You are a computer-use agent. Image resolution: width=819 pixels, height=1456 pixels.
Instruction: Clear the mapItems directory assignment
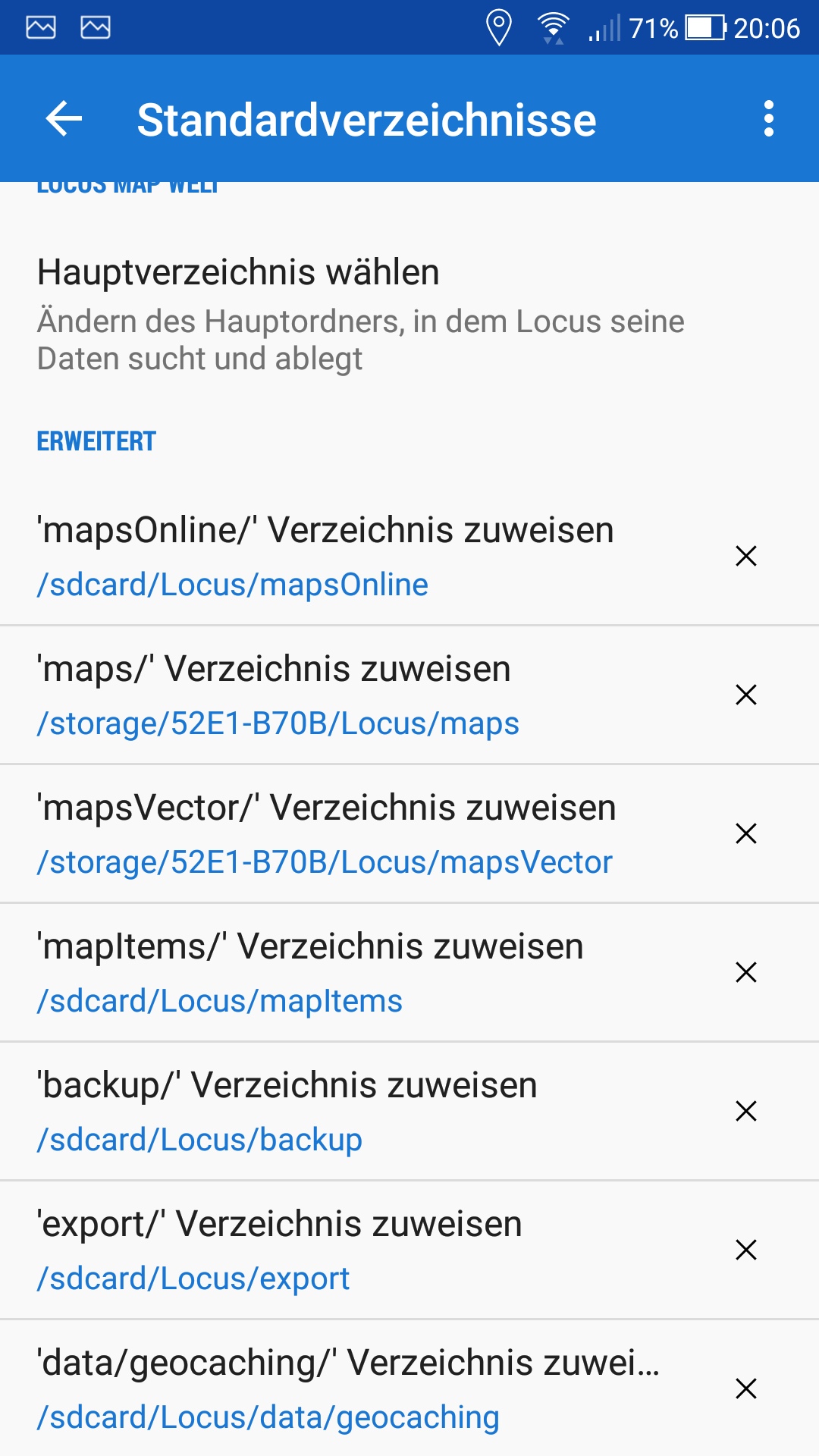[746, 972]
